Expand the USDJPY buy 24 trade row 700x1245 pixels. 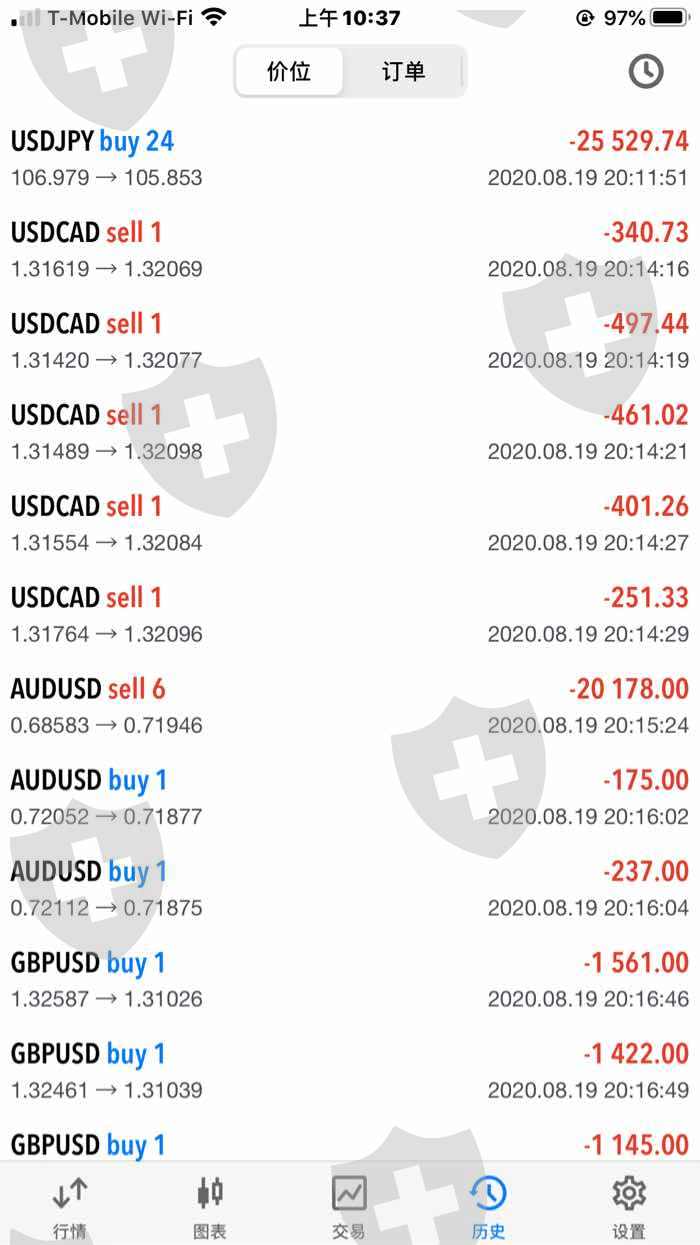coord(350,159)
